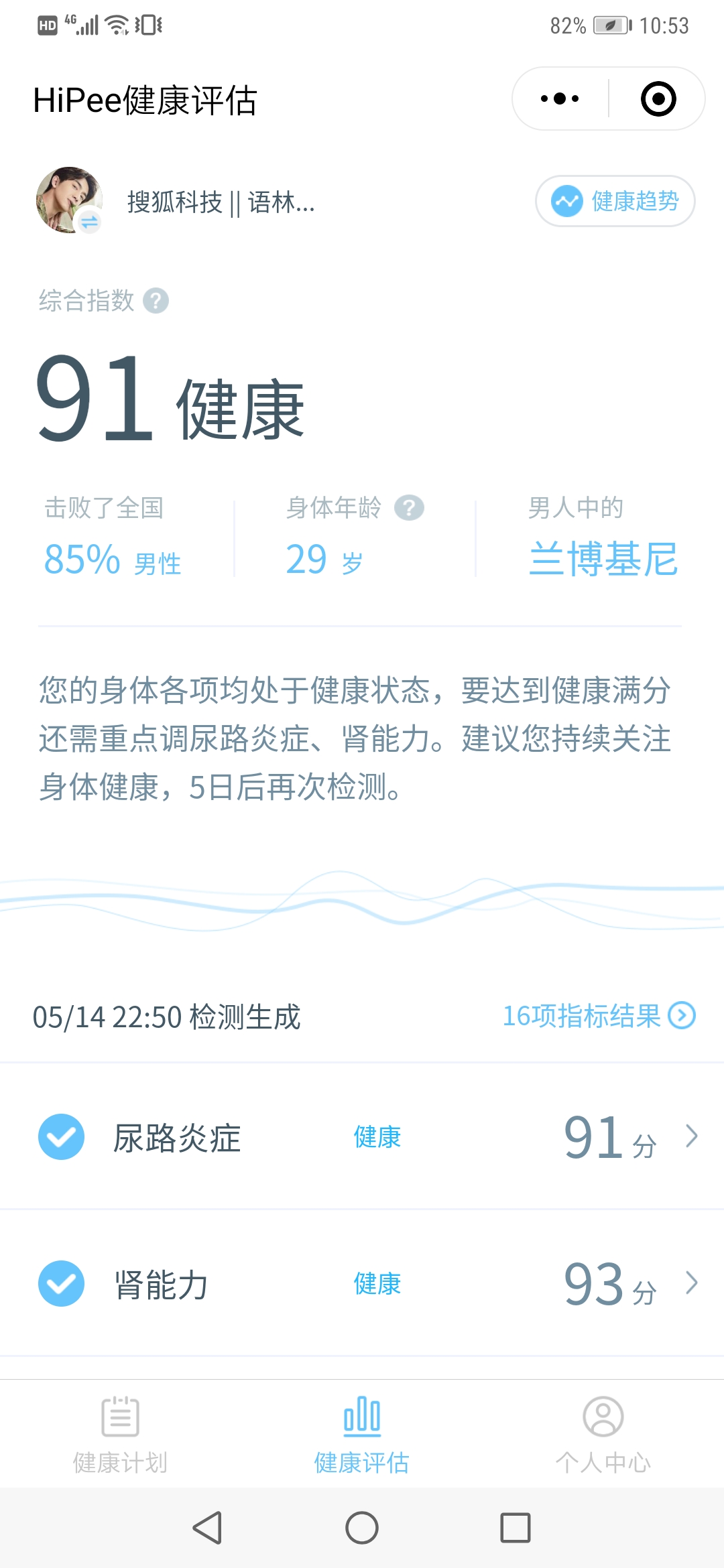Show help for 身体年龄
724x1568 pixels.
[x=409, y=508]
